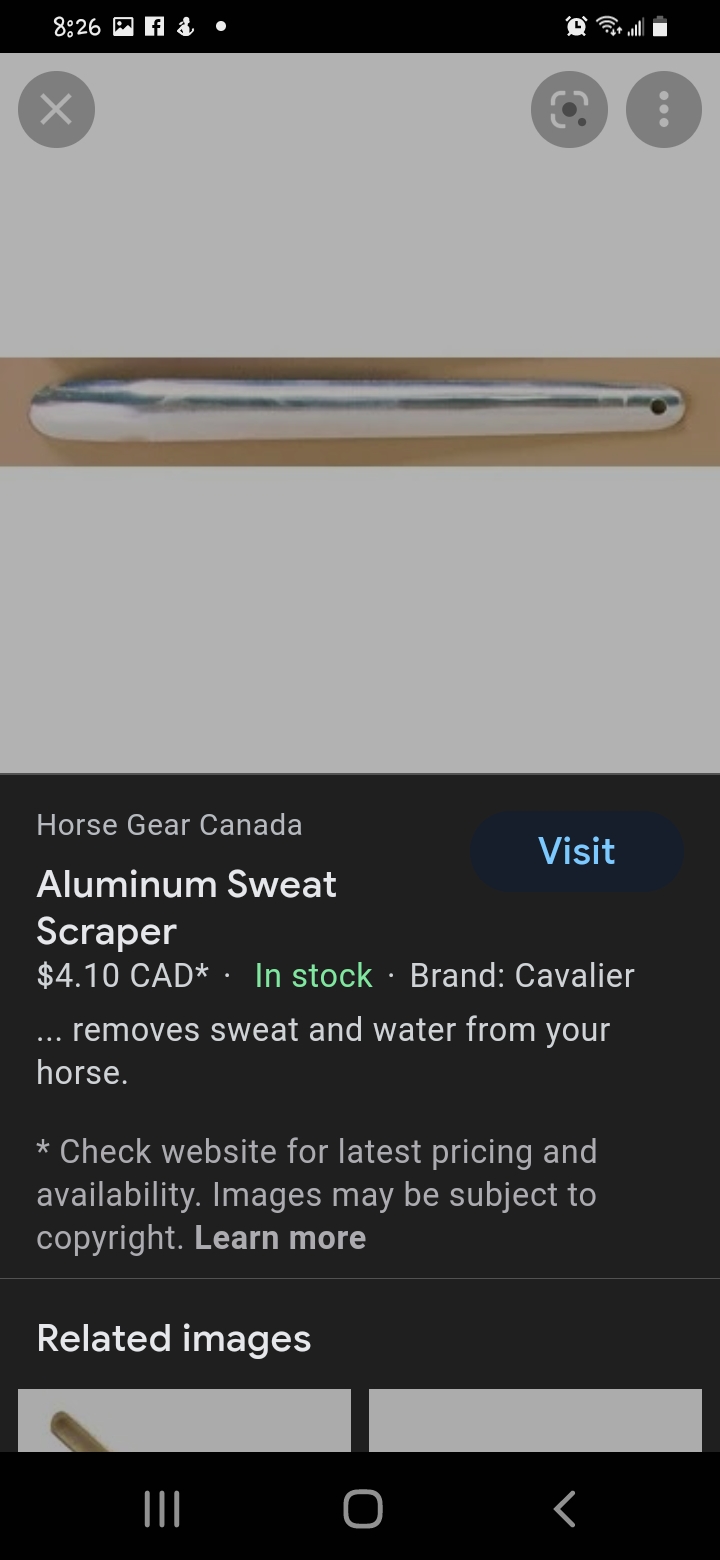Open the sweat scraper product image
The image size is (720, 1560).
(x=360, y=411)
